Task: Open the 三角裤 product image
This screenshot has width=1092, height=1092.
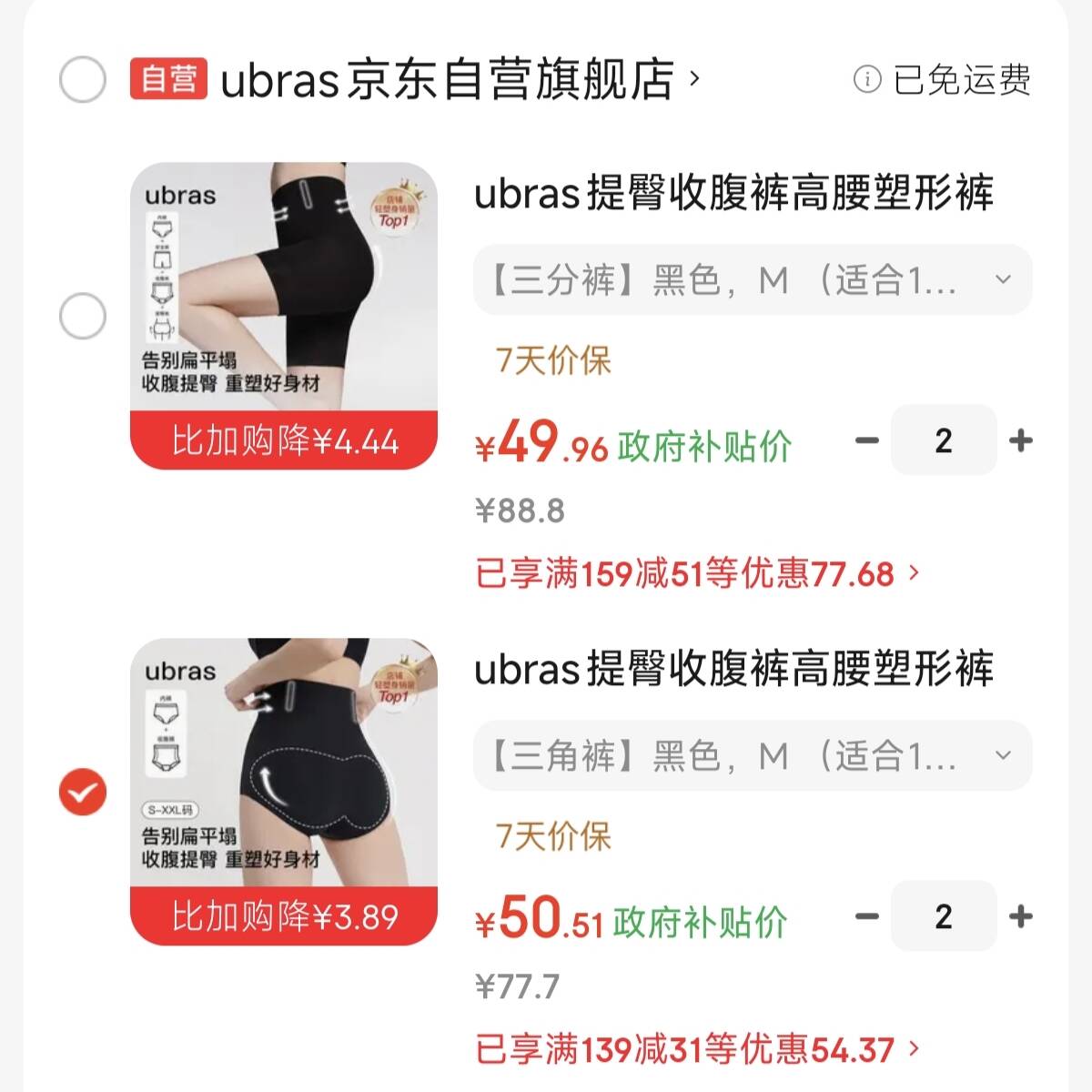Action: point(284,792)
